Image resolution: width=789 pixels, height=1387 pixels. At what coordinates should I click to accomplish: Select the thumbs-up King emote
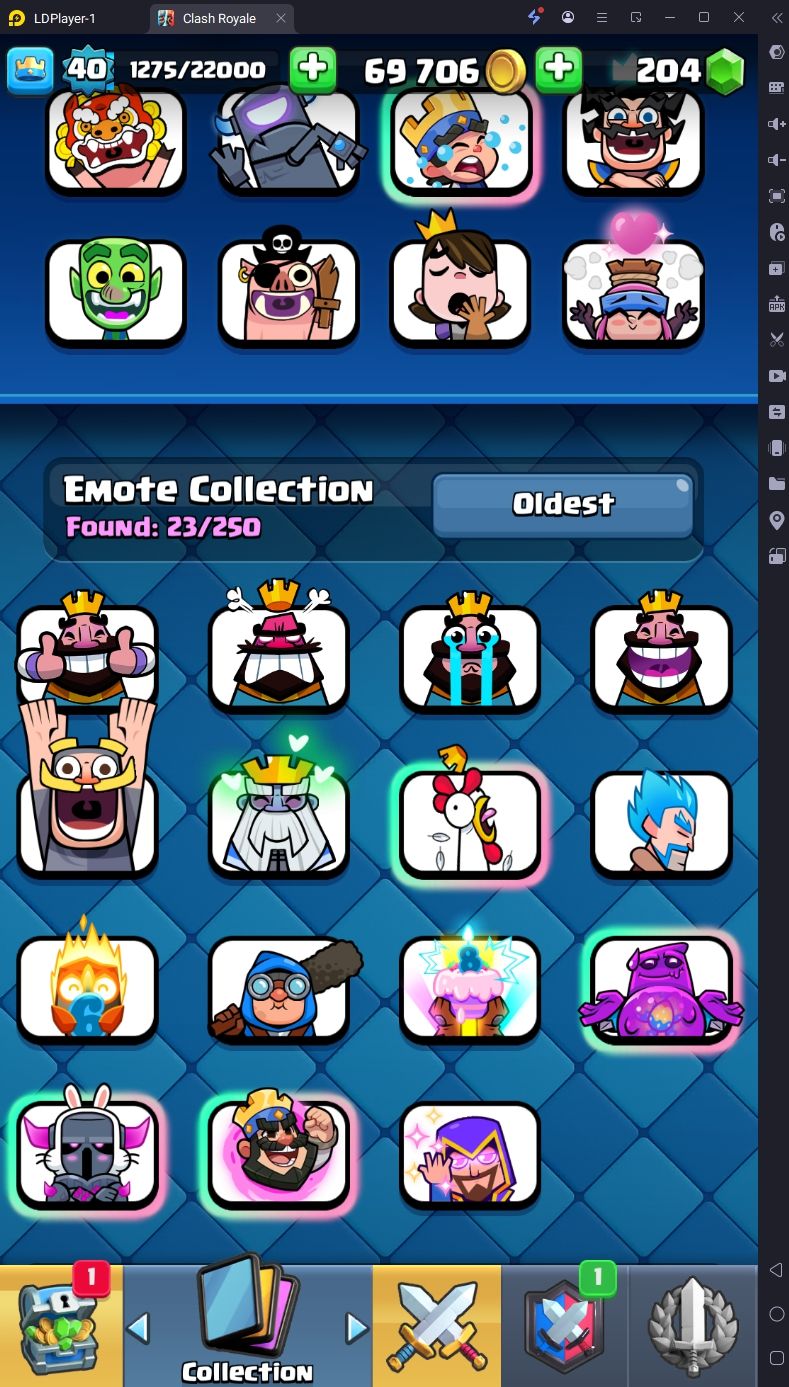87,653
